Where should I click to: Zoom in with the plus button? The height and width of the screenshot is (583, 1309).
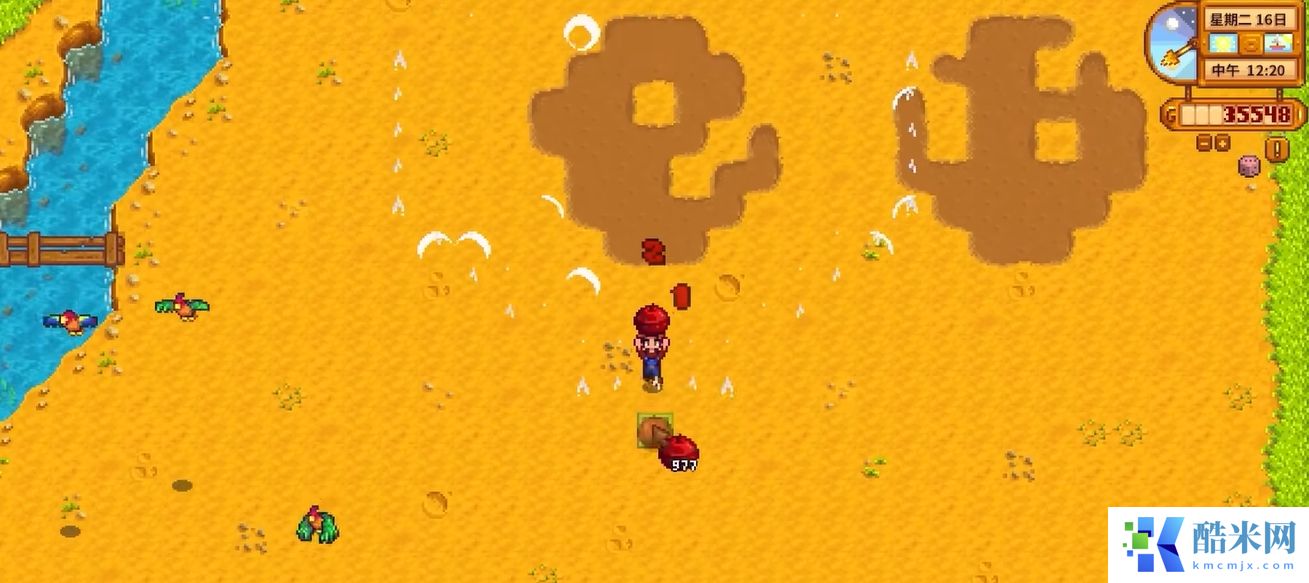tap(1222, 144)
